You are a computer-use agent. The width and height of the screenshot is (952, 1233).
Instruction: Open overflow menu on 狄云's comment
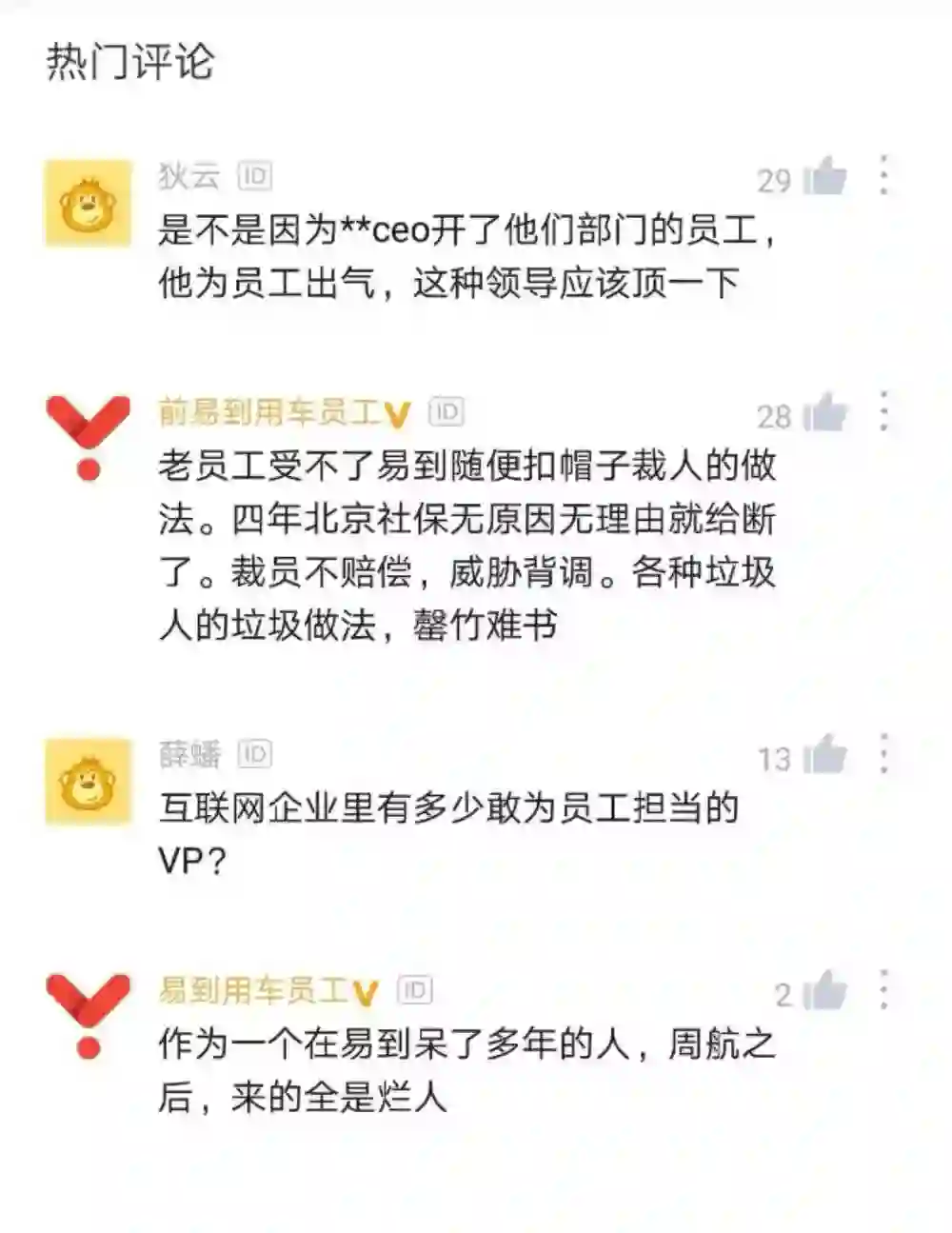tap(884, 176)
